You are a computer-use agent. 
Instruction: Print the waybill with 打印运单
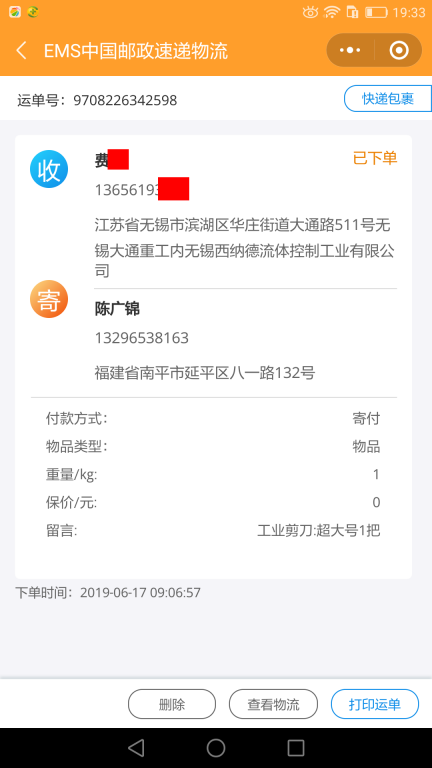[x=375, y=704]
